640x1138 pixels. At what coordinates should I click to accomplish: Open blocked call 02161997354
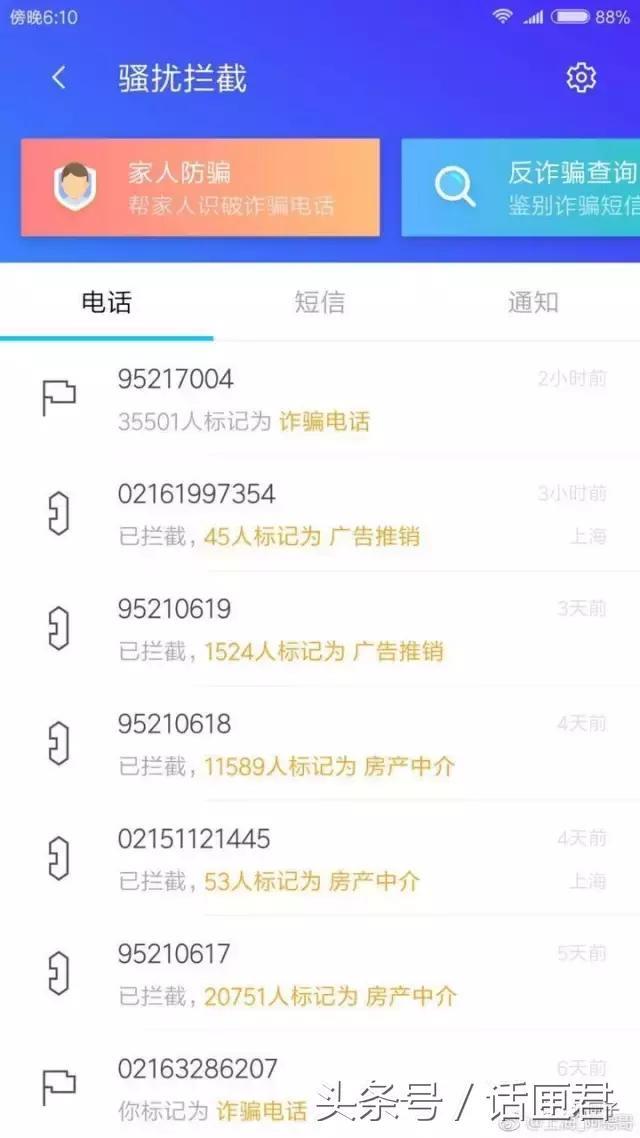(320, 515)
